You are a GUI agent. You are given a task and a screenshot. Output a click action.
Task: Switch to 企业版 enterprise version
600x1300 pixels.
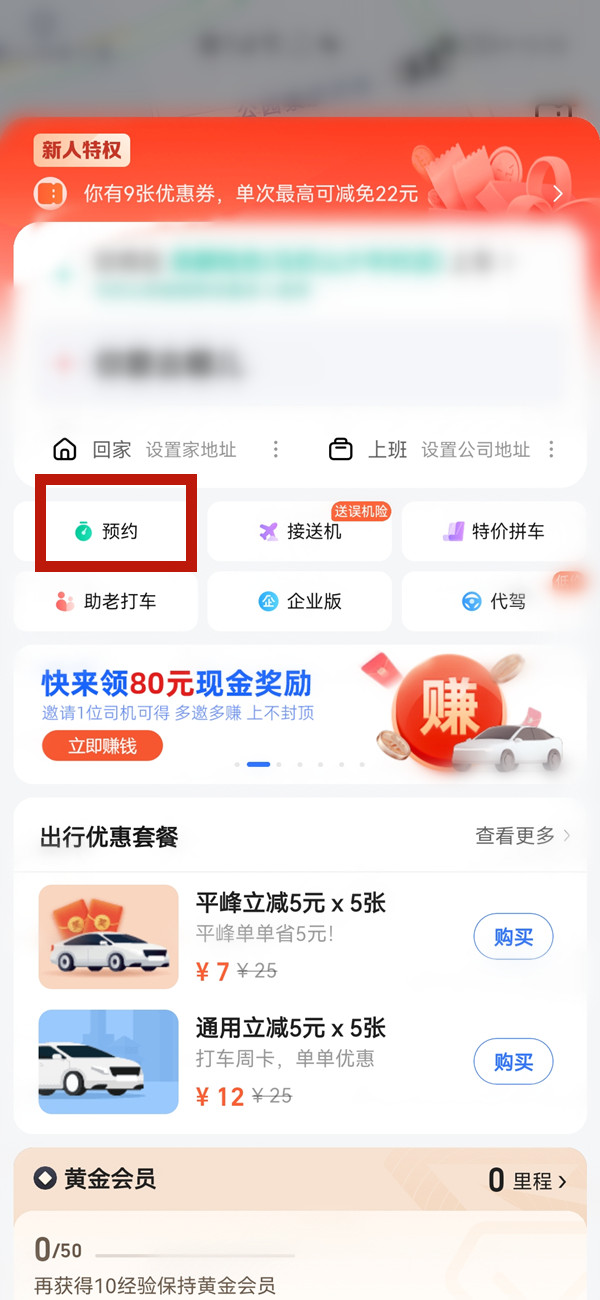[x=300, y=601]
